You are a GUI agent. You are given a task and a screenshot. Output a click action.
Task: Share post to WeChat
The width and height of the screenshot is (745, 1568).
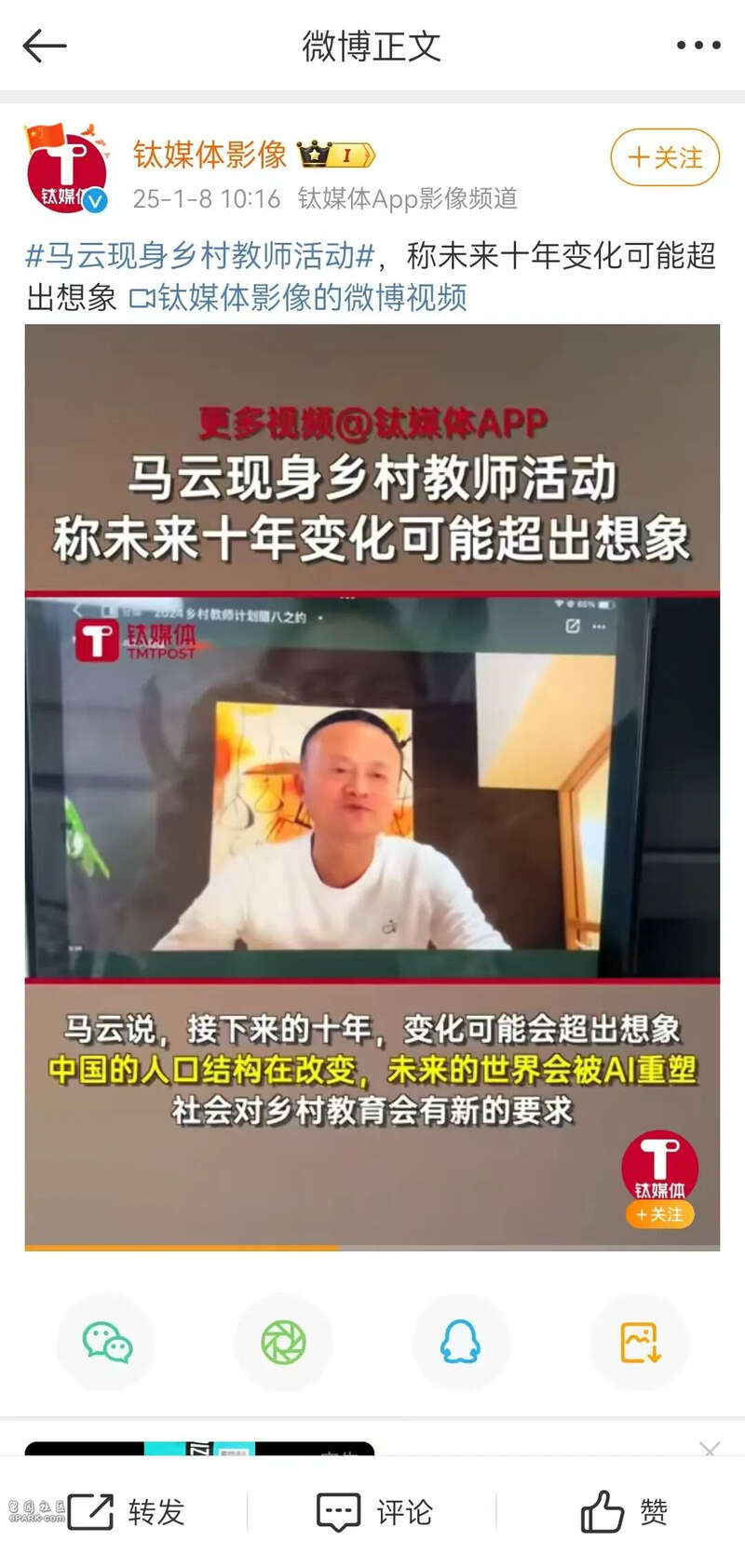[x=106, y=1342]
